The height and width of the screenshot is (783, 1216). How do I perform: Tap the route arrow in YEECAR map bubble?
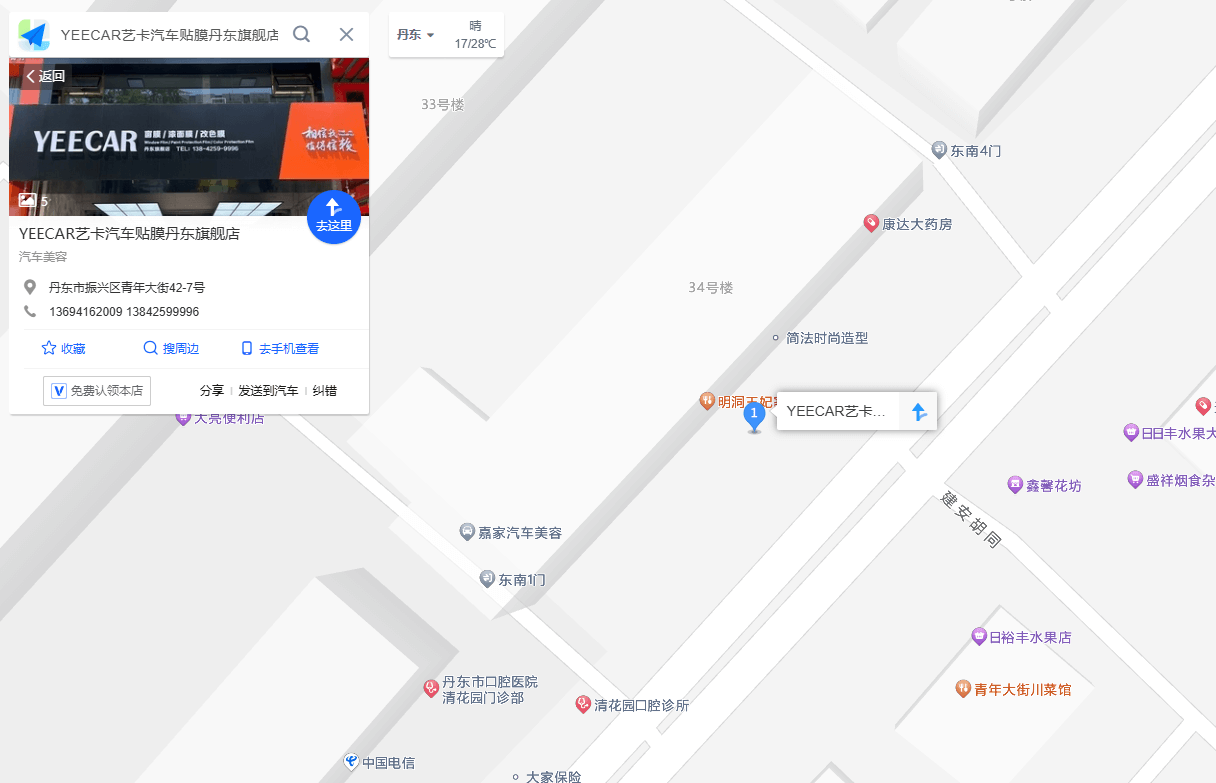919,411
